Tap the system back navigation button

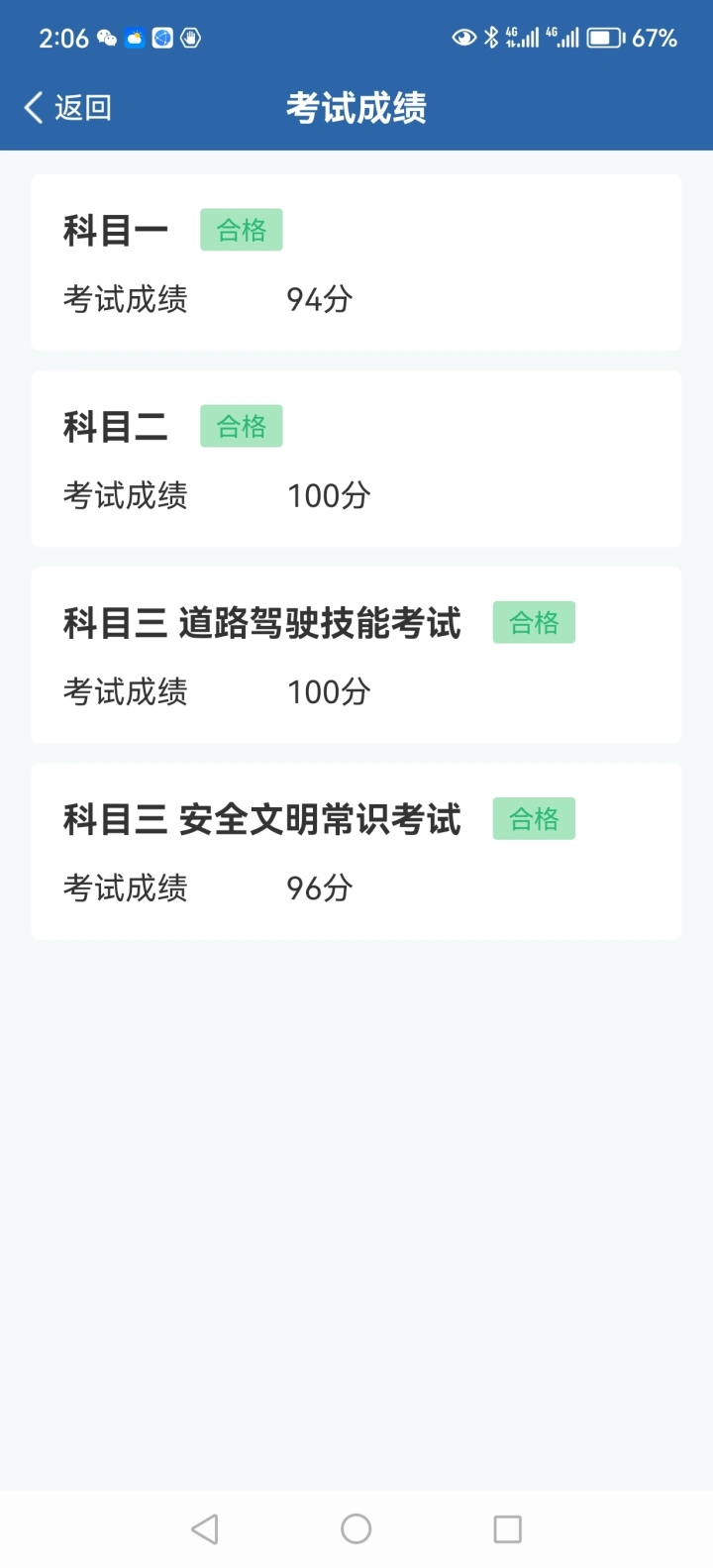pyautogui.click(x=205, y=1528)
